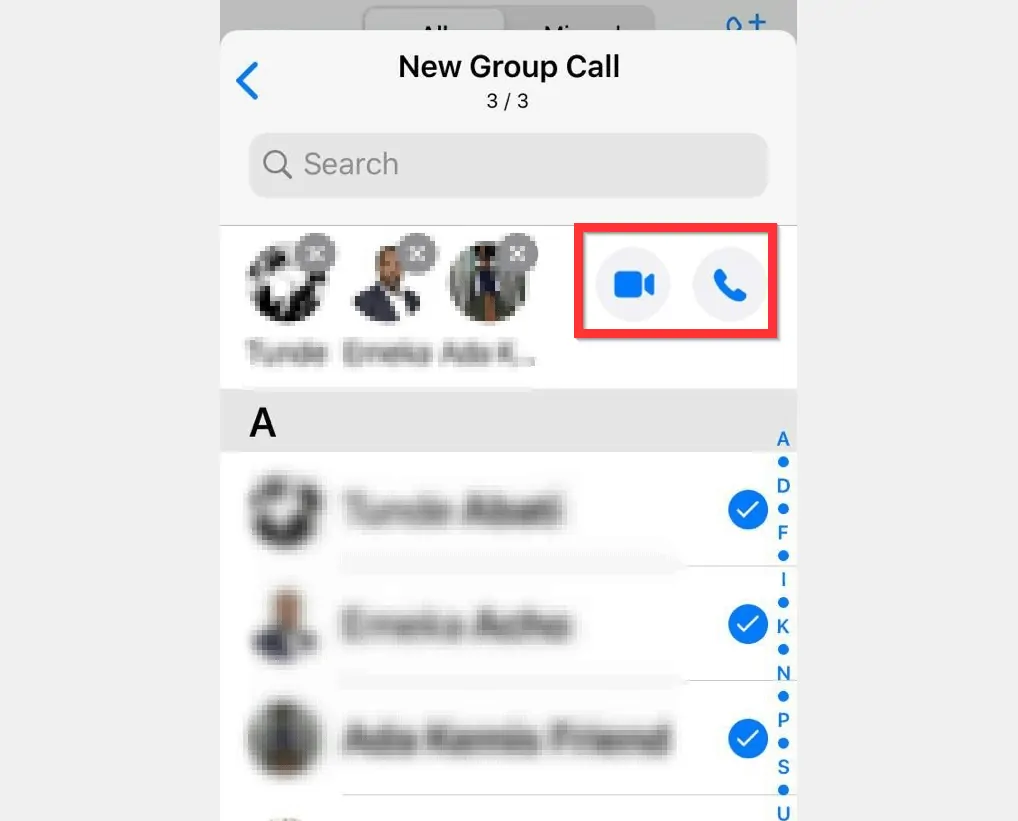Remove Ada from selected participants
The height and width of the screenshot is (821, 1018).
(518, 254)
